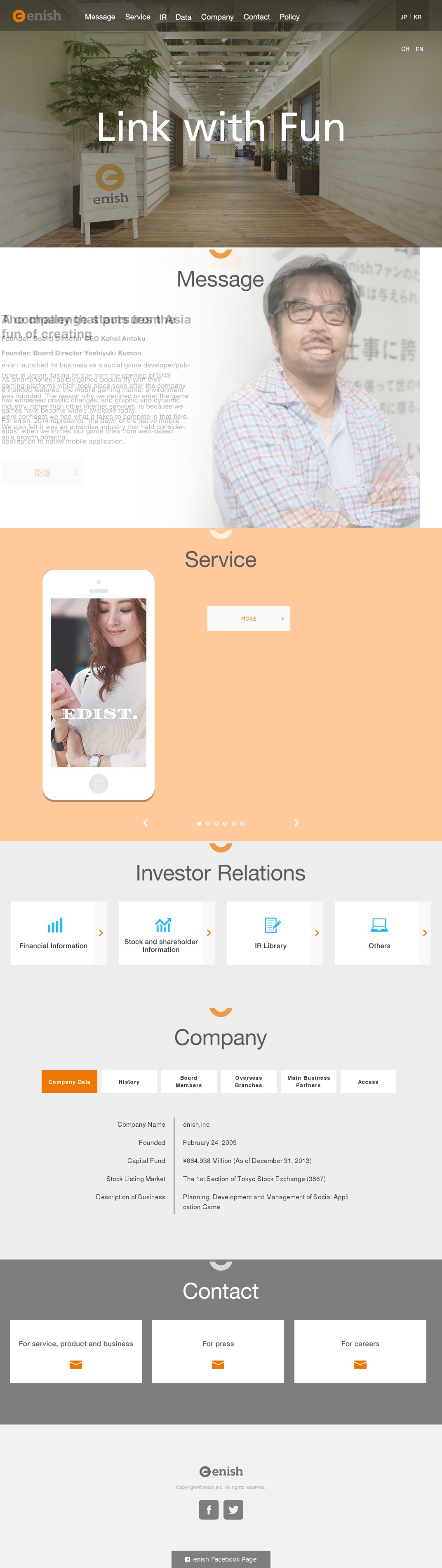The height and width of the screenshot is (1568, 442).
Task: Open the Message nav link
Action: 100,17
